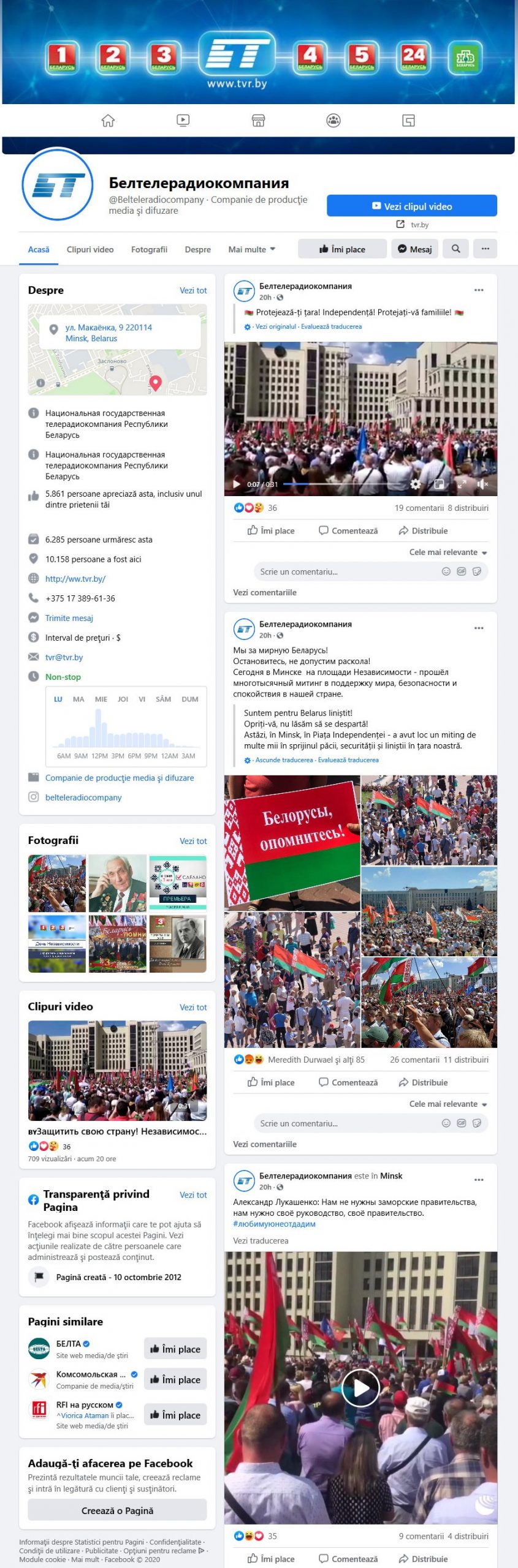Open 'Vezi tot' in Despre section

[193, 290]
